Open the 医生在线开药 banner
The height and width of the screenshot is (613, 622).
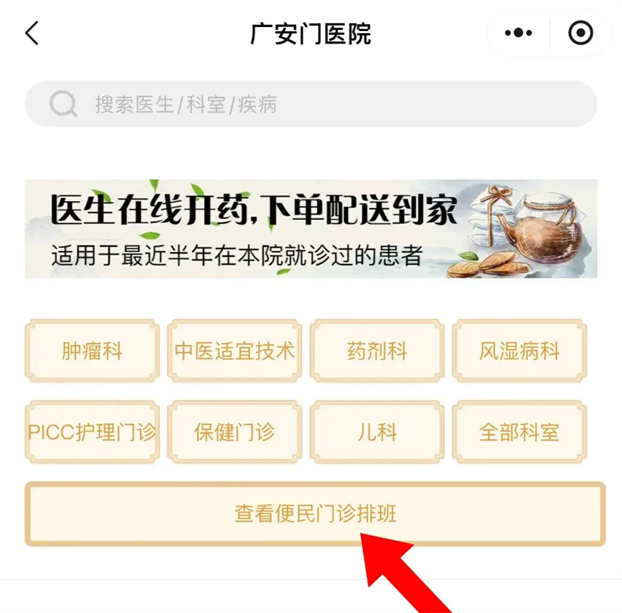click(x=310, y=229)
